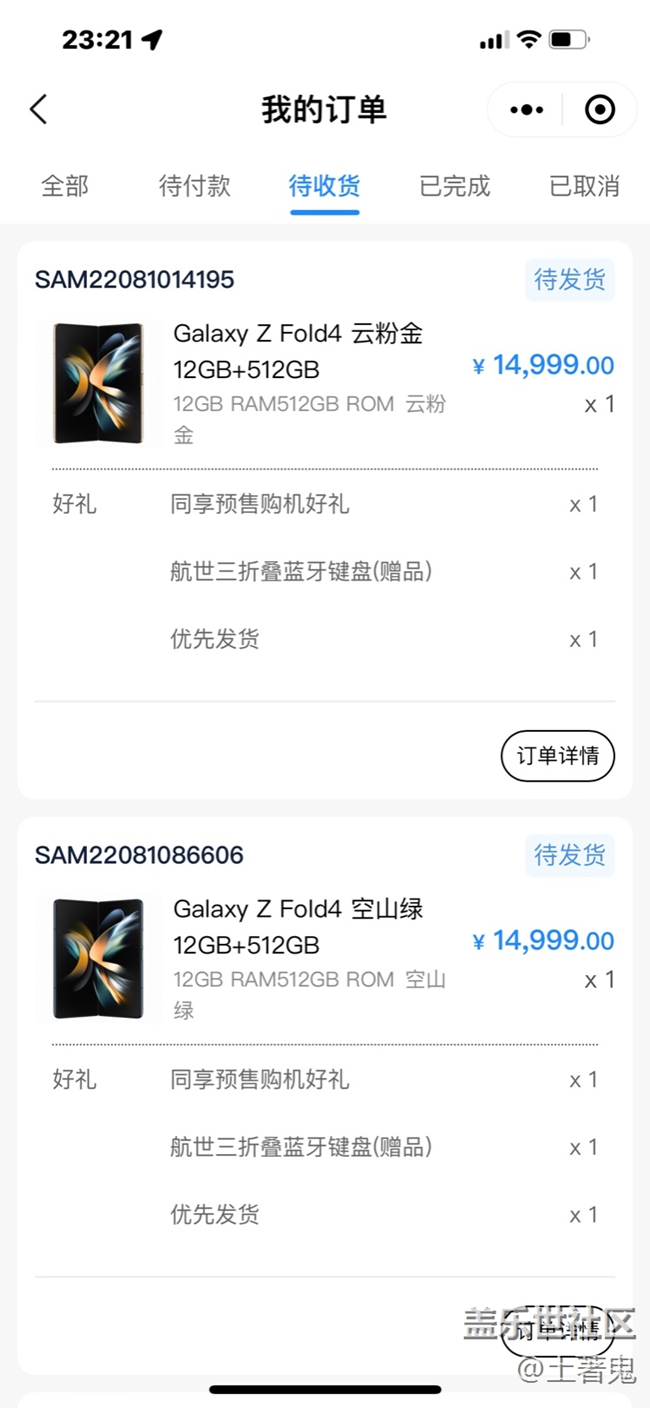
Task: Select the 待收货 tab
Action: pyautogui.click(x=324, y=186)
